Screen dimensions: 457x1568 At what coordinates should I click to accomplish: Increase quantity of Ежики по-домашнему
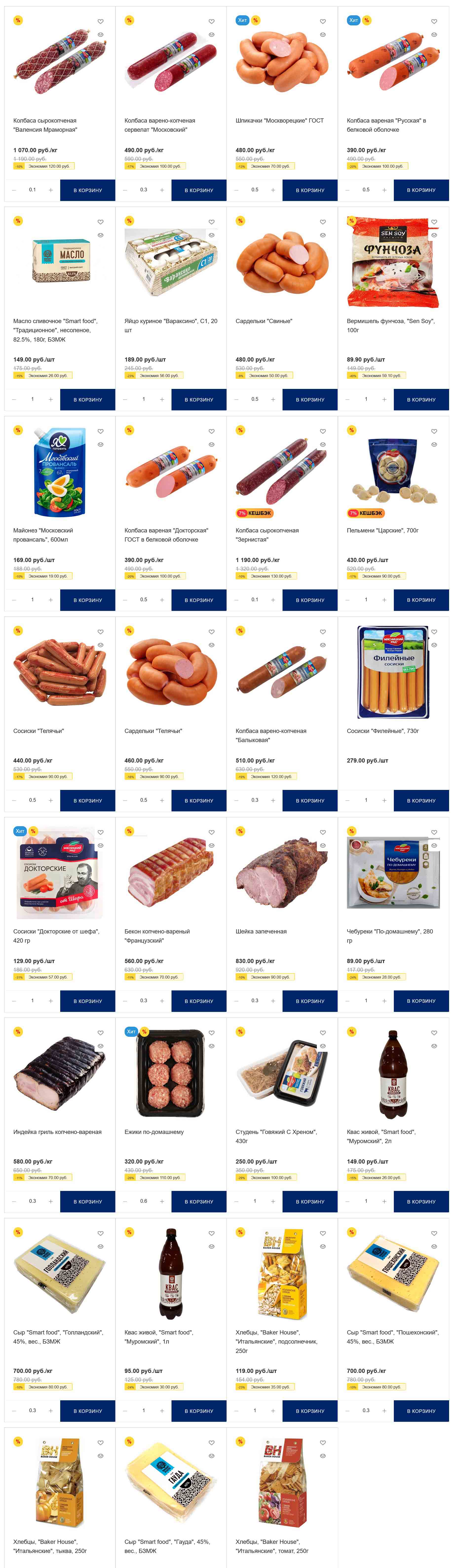coord(162,1201)
